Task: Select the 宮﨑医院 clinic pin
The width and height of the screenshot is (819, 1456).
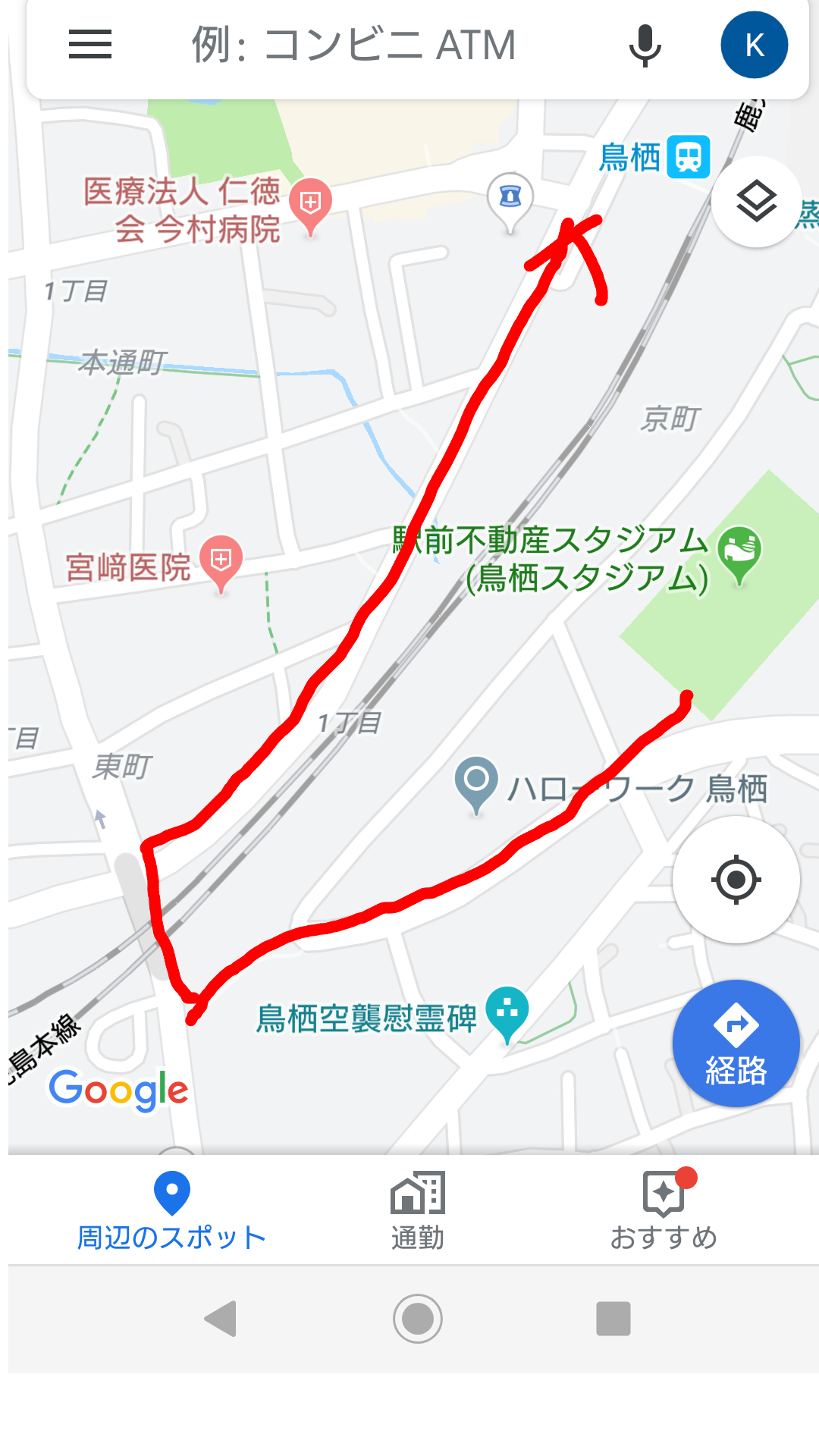Action: click(221, 561)
